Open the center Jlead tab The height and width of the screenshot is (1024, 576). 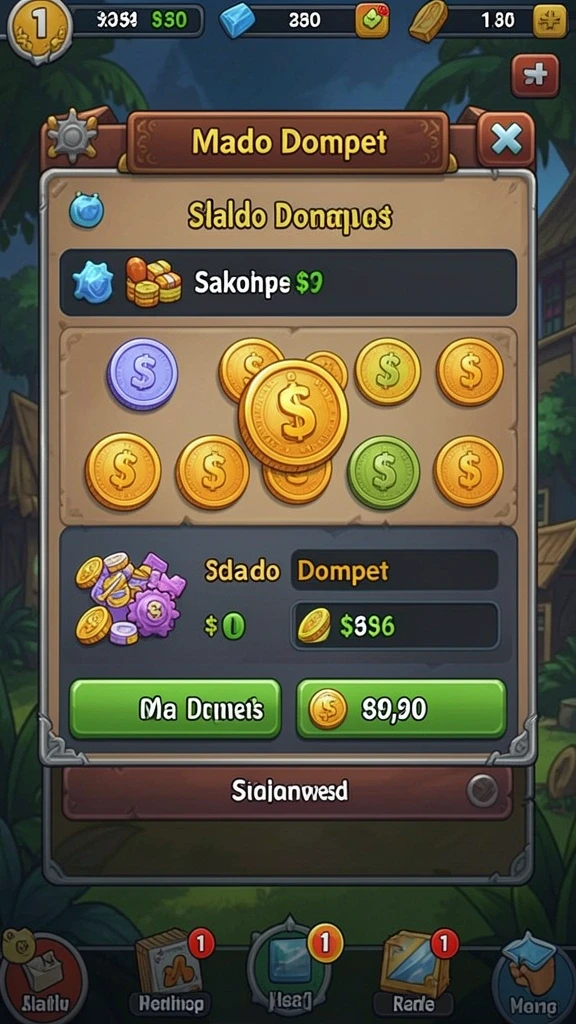click(x=292, y=972)
